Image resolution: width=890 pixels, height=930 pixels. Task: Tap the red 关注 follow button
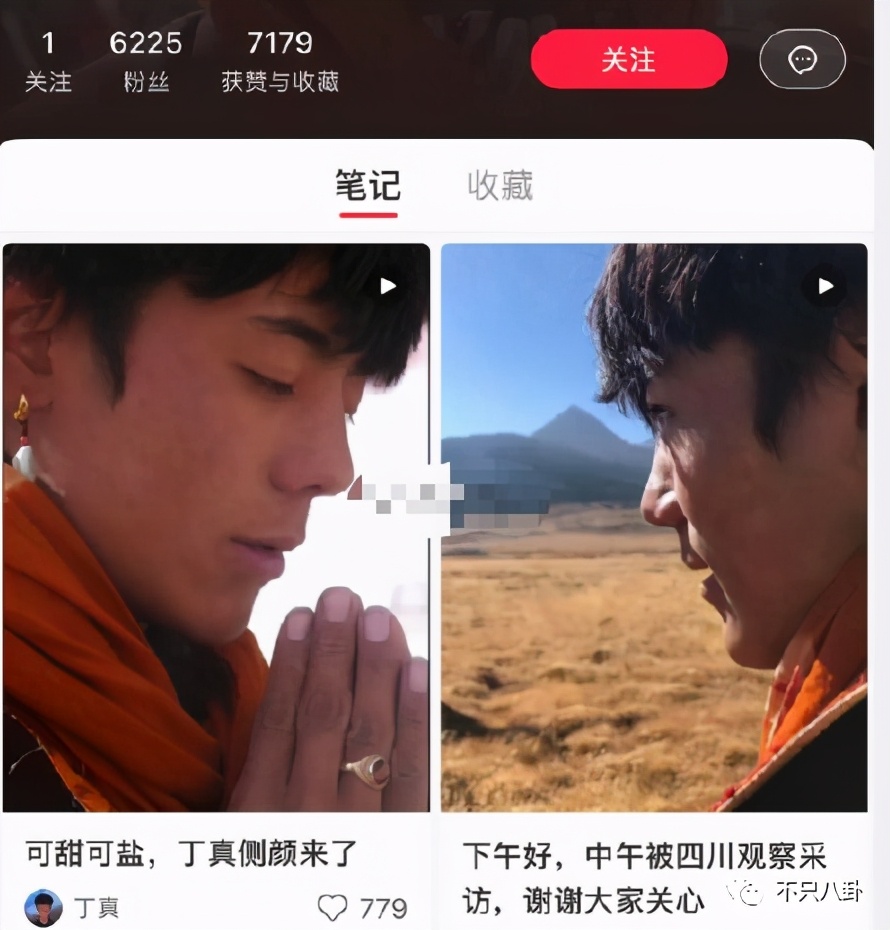coord(628,59)
